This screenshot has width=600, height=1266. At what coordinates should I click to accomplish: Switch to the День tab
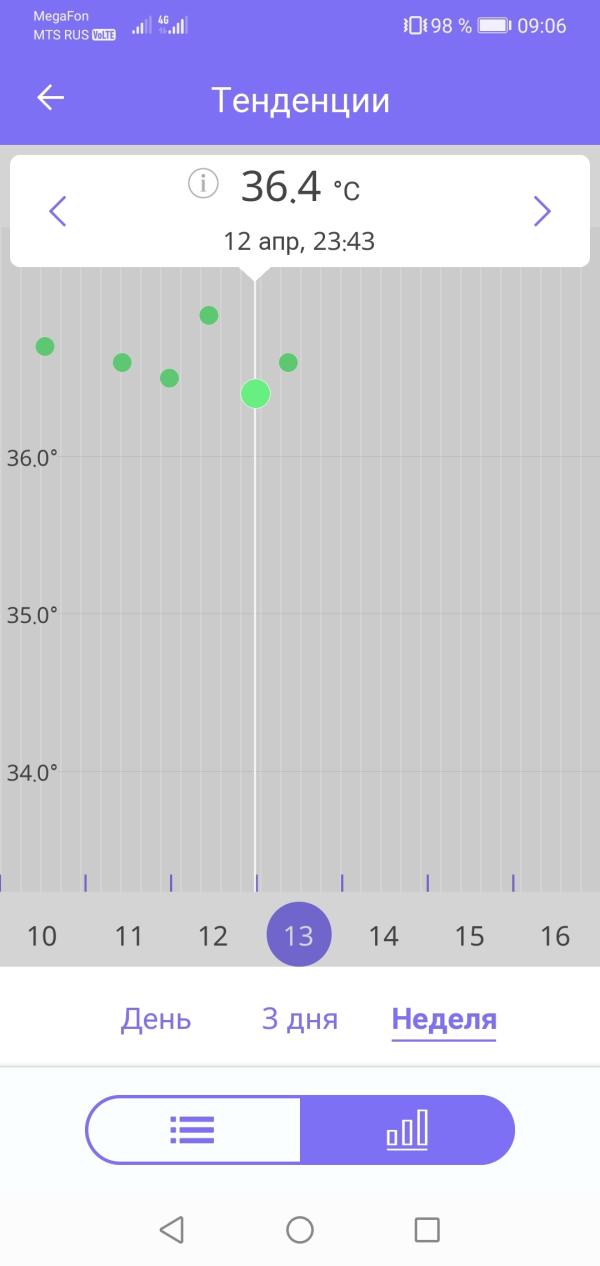(156, 1019)
